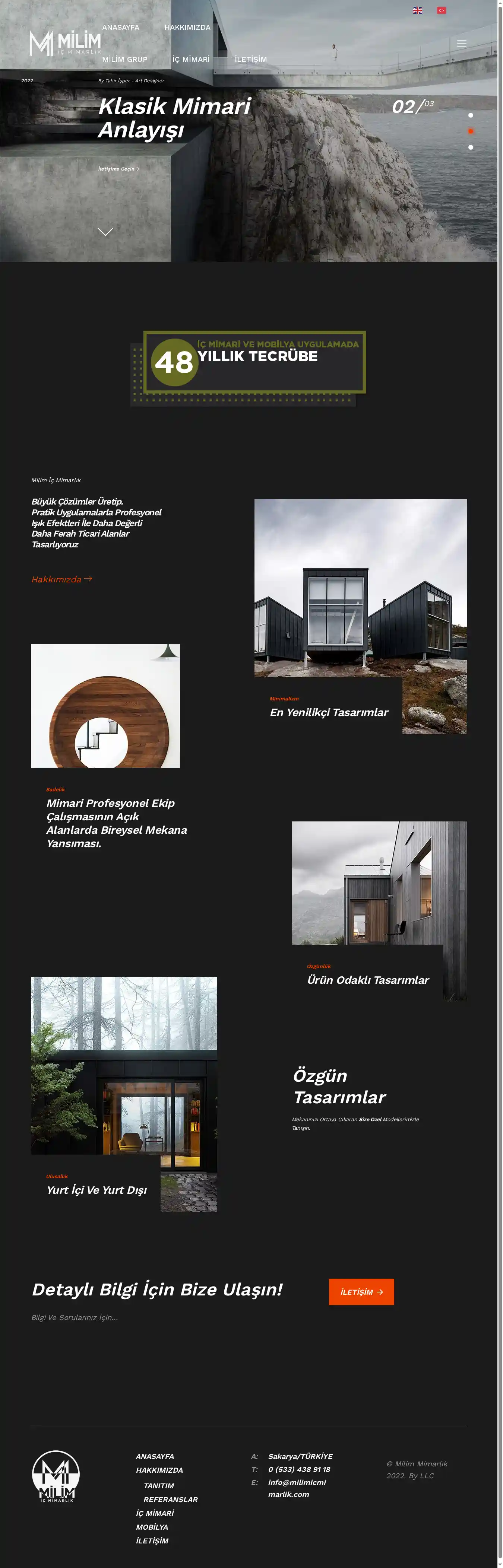Screen dimensions: 503x1568
Task: Open MİLİM GRUP in top navigation
Action: [x=124, y=59]
